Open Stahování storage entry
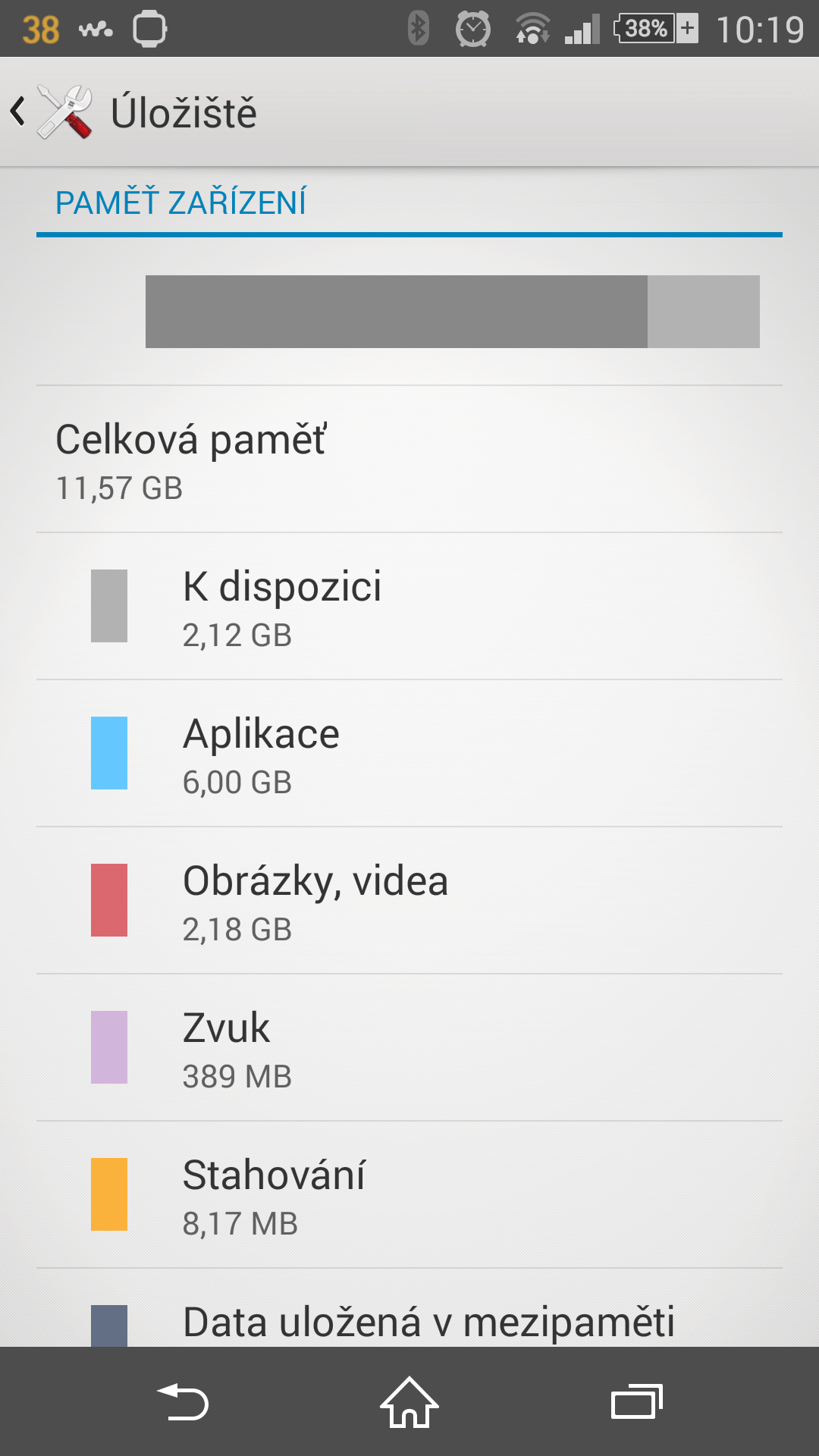The image size is (819, 1456). (x=409, y=1194)
